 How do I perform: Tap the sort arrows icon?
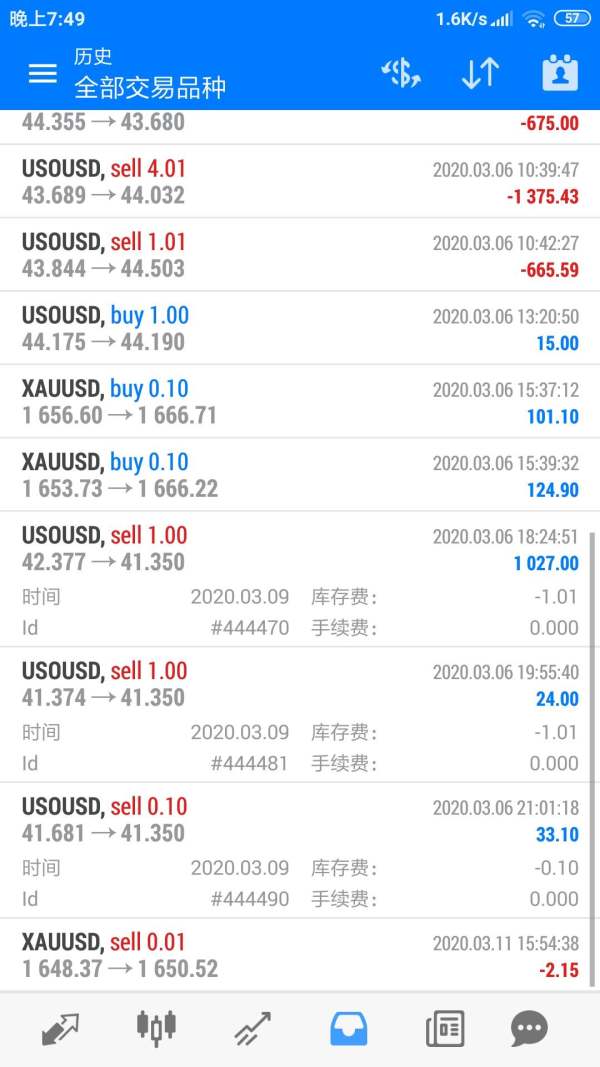pyautogui.click(x=480, y=73)
